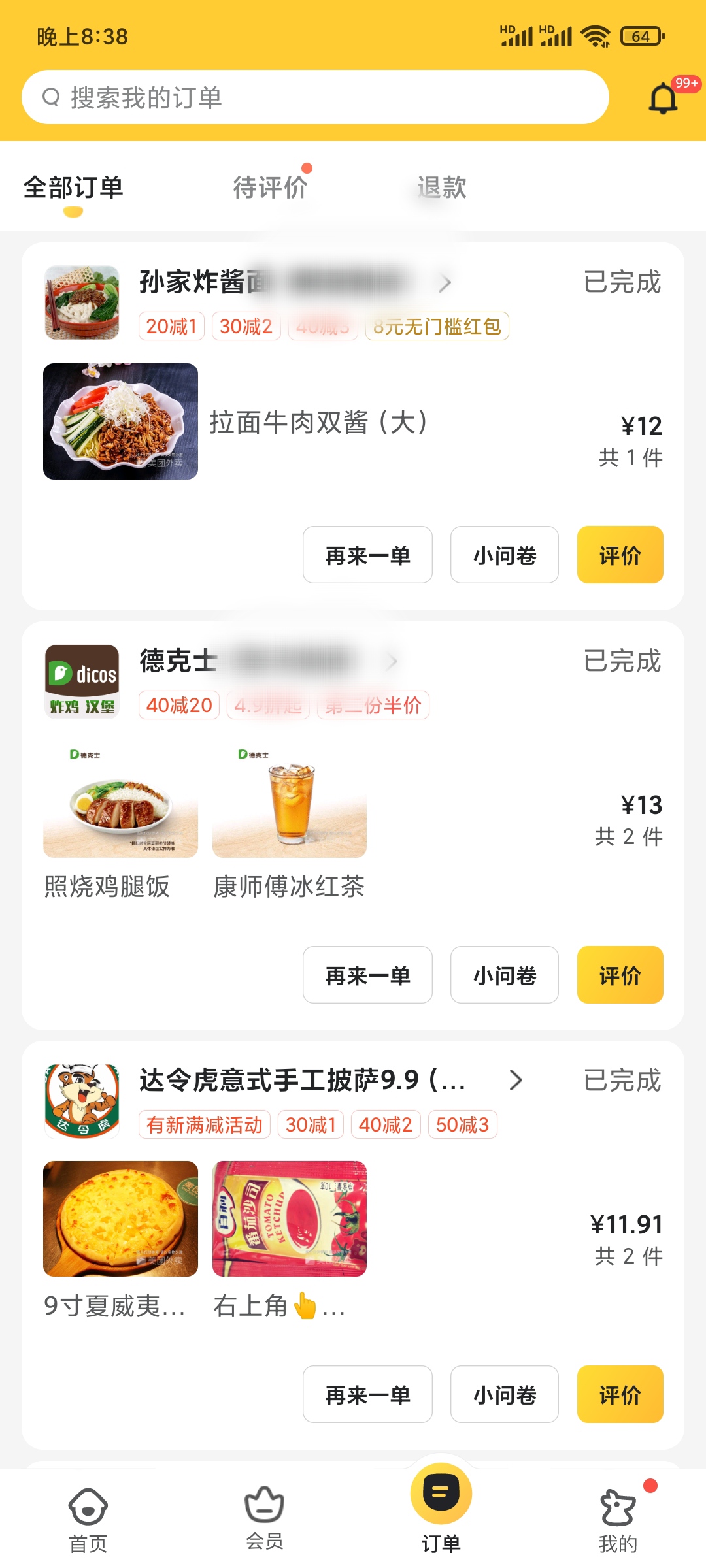
Task: Open the 小问卷 survey on the pizza order
Action: click(504, 1395)
